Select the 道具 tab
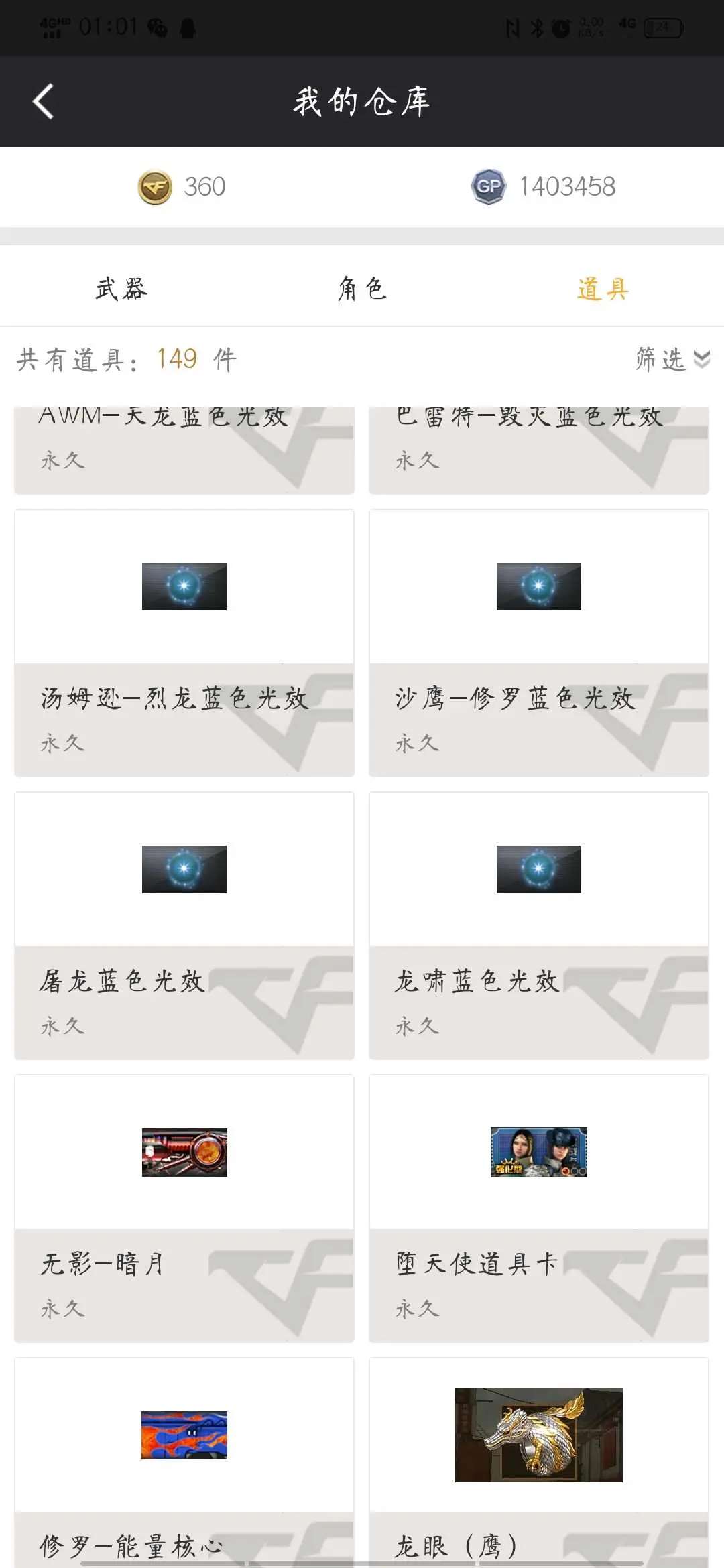 [x=603, y=289]
